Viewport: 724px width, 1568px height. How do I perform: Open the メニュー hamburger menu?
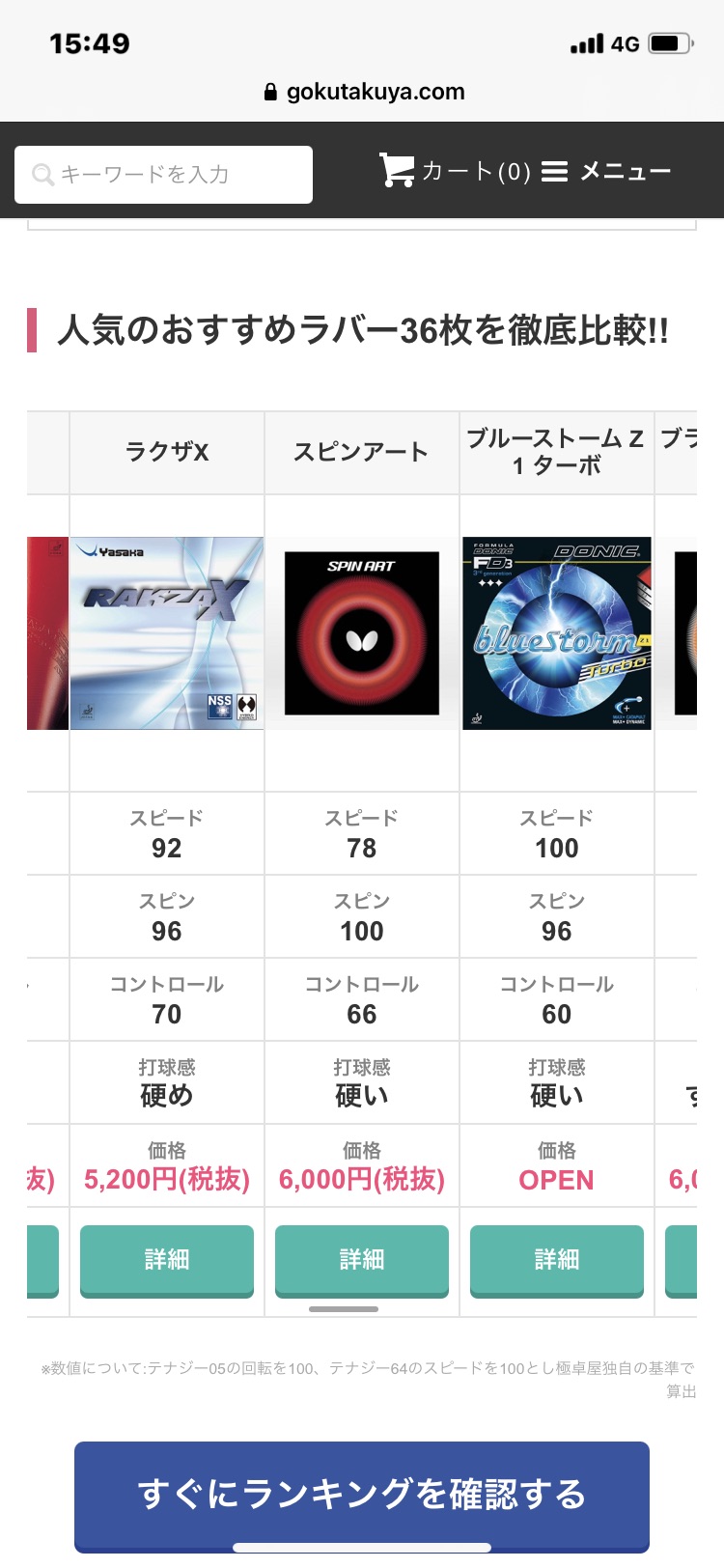606,171
